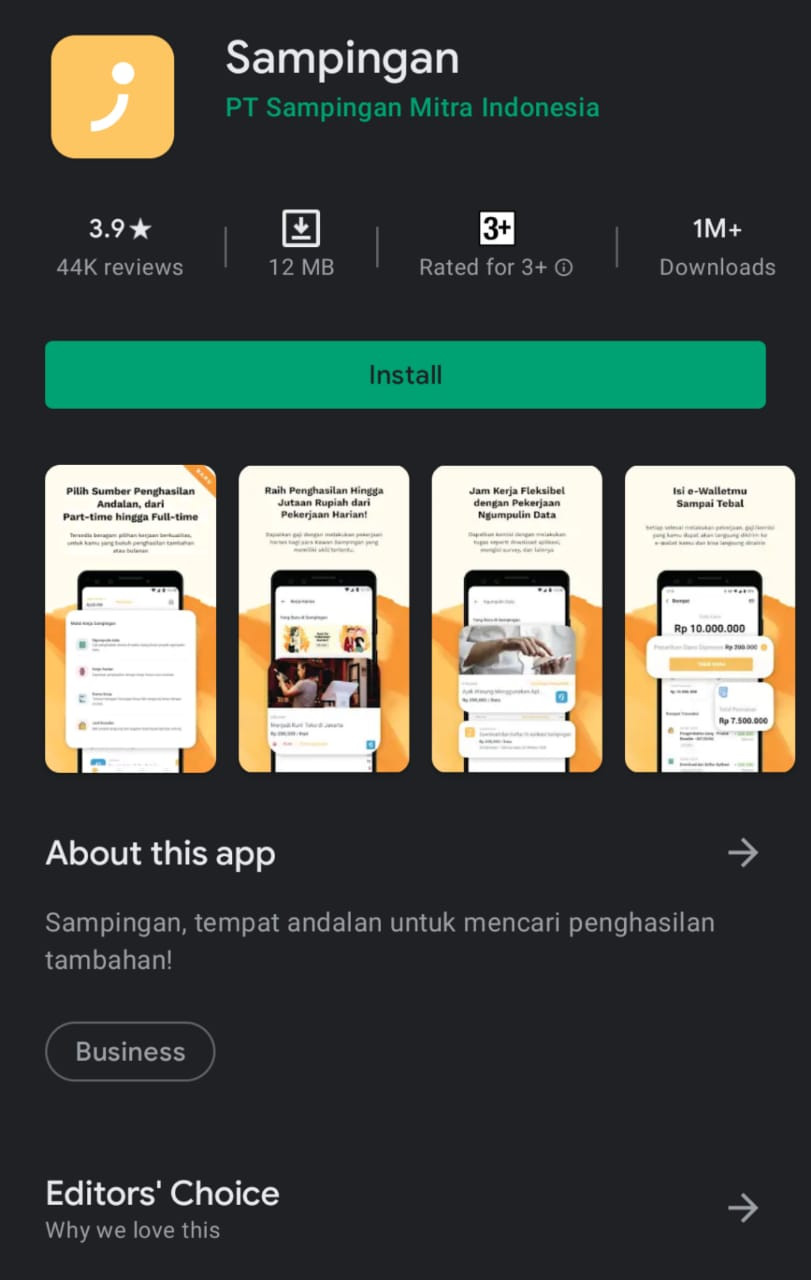Viewport: 811px width, 1280px height.
Task: Select the Business category chip
Action: [x=130, y=1051]
